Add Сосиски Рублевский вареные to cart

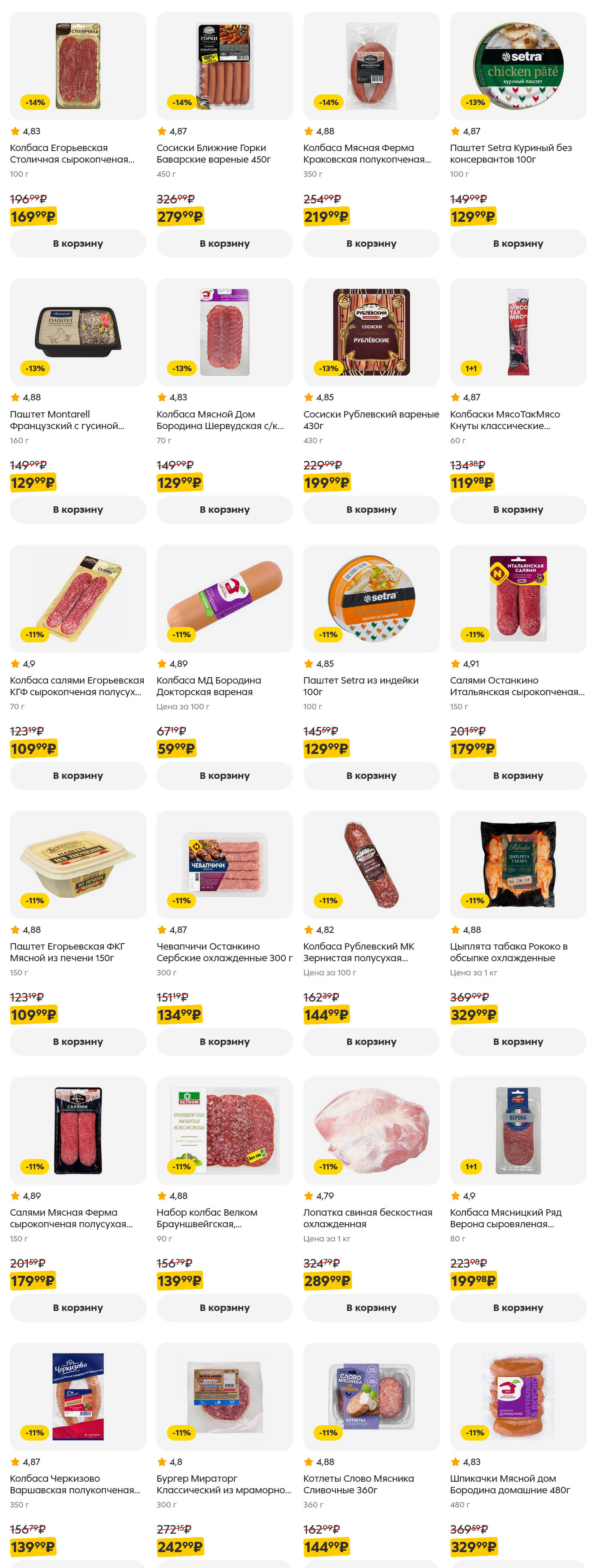[x=371, y=509]
